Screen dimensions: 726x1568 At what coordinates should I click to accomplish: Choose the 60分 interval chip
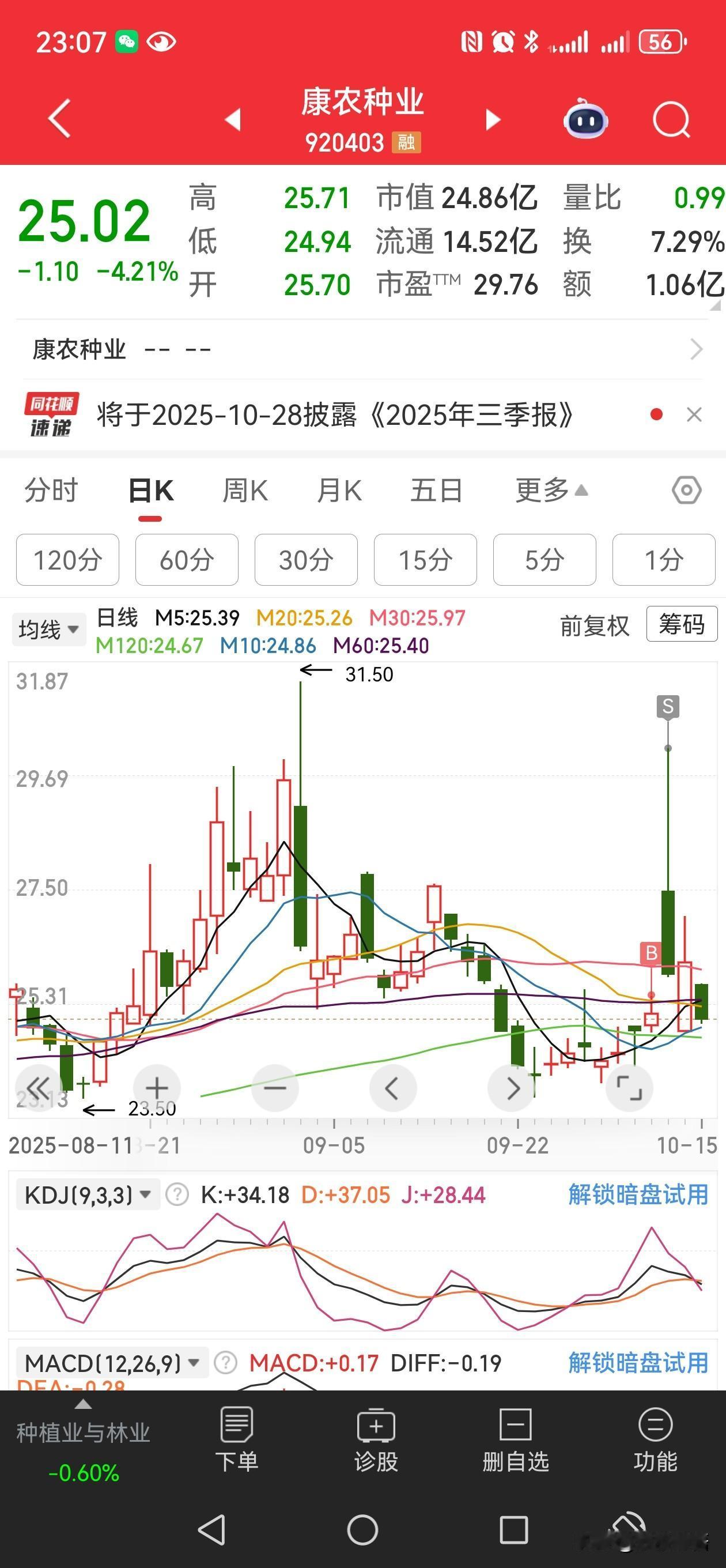[186, 560]
